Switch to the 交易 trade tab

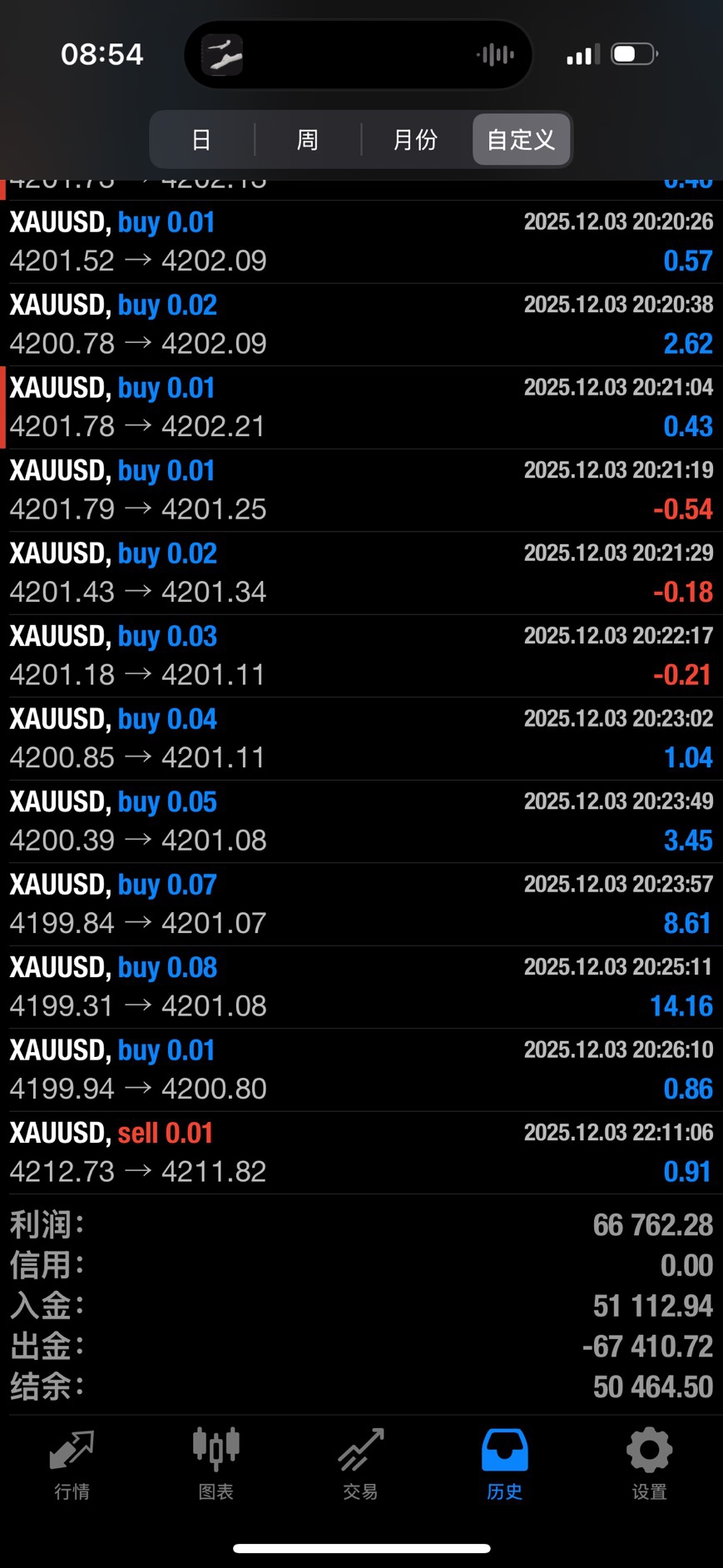click(361, 1465)
